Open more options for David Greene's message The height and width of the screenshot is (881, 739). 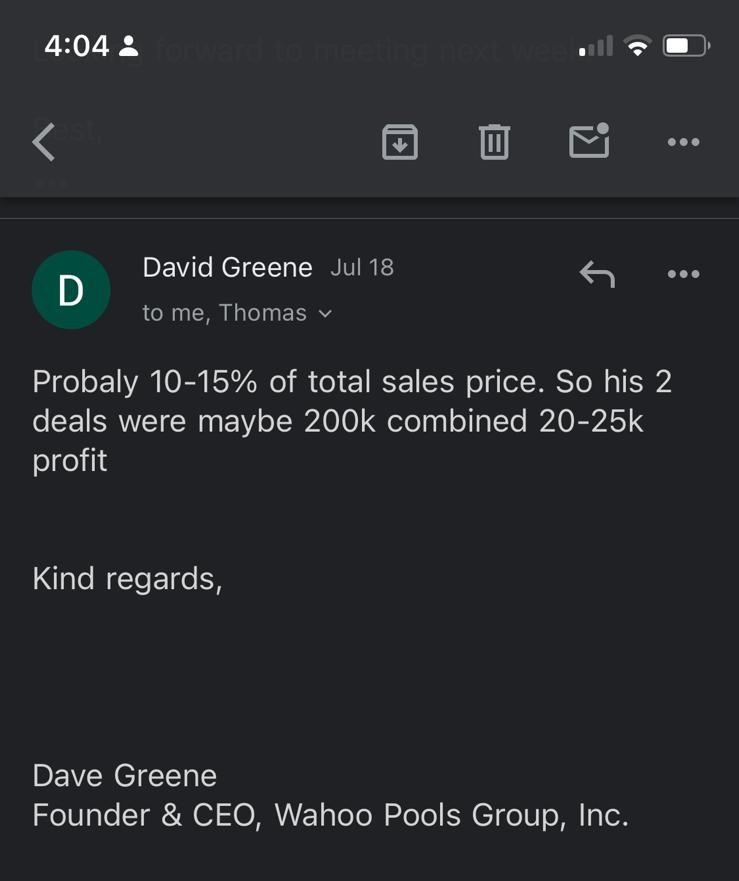(683, 273)
